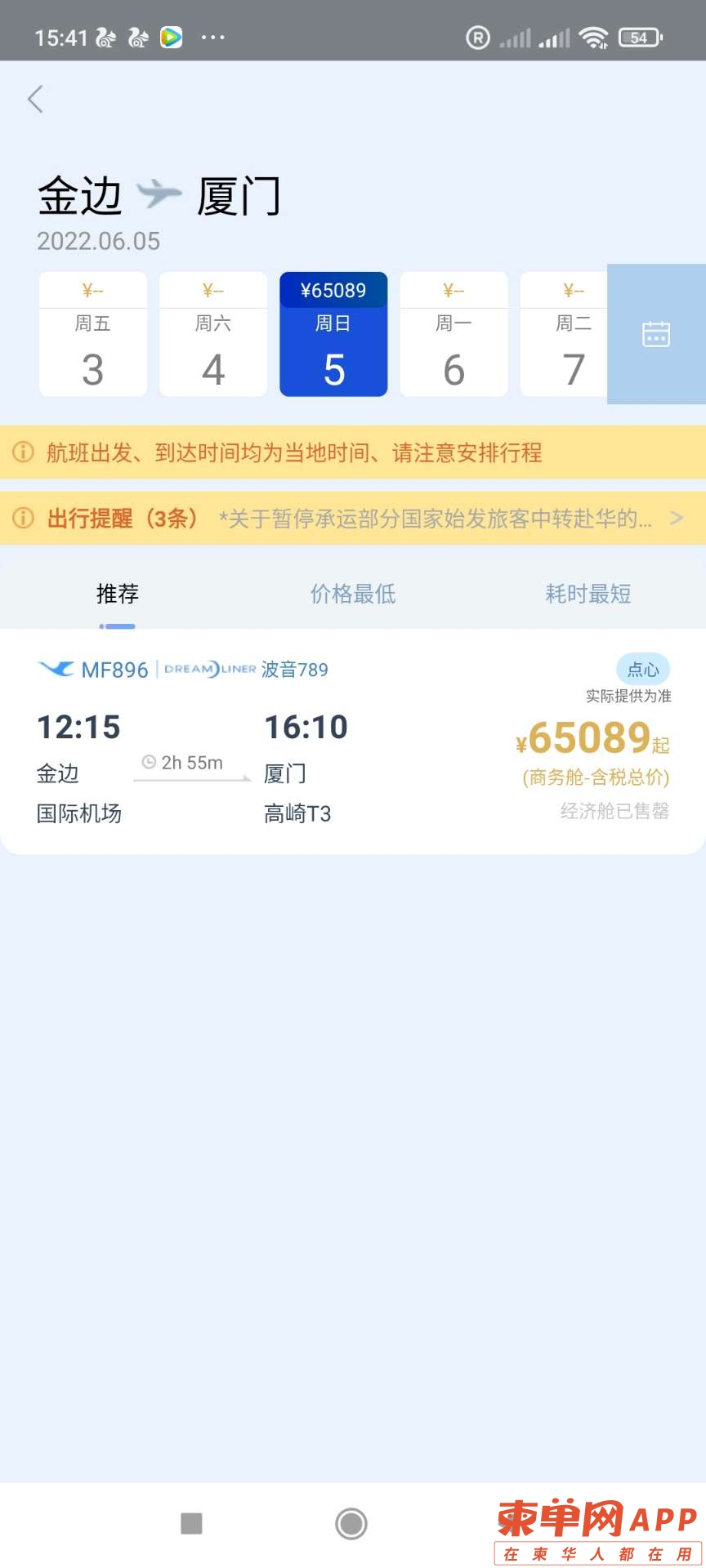
Task: Open the calendar date picker
Action: (656, 334)
